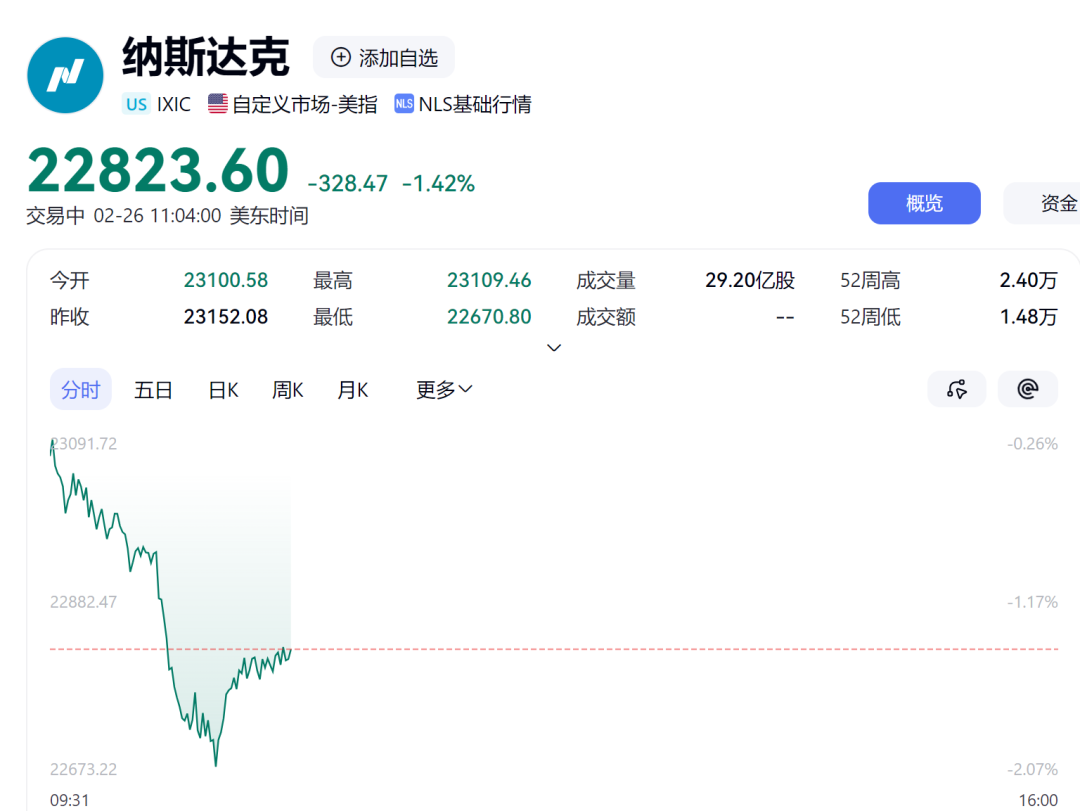
Task: Expand the quote details chevron
Action: coord(554,348)
